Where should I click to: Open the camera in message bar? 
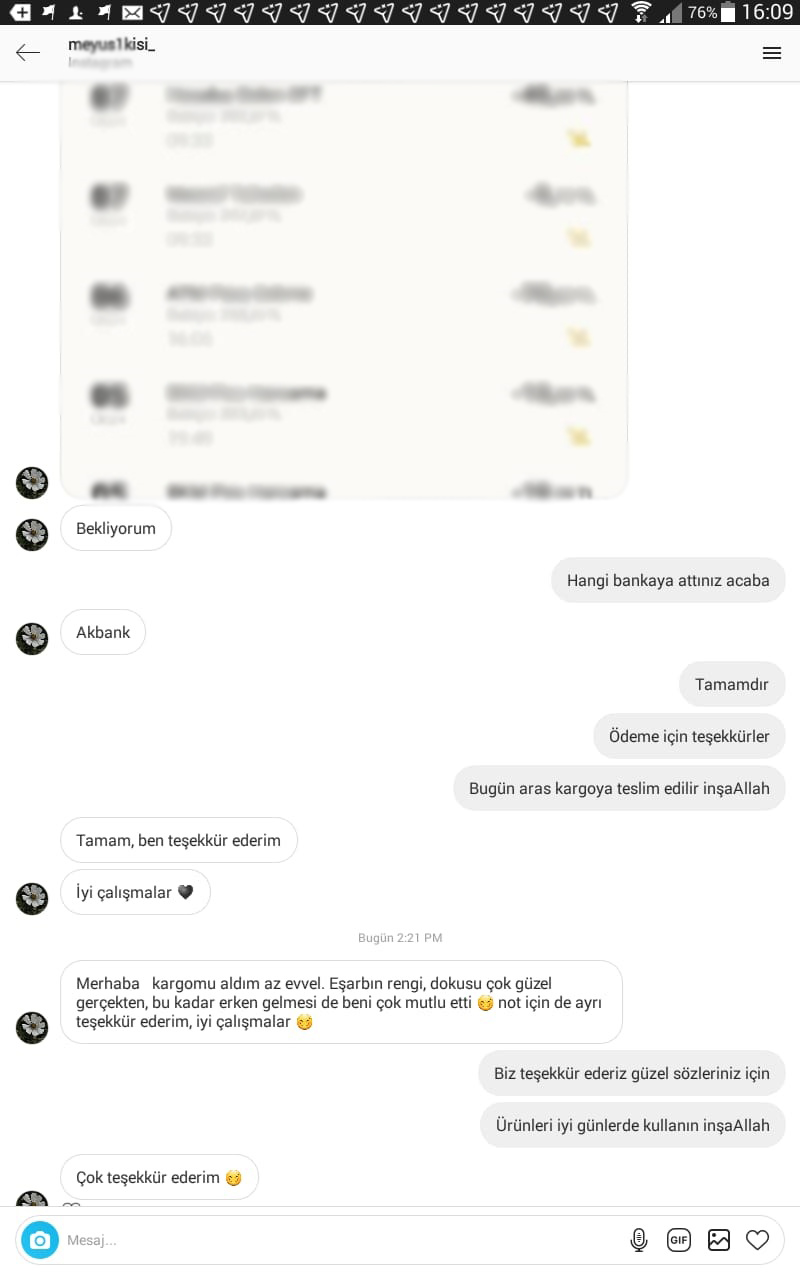pyautogui.click(x=40, y=1240)
